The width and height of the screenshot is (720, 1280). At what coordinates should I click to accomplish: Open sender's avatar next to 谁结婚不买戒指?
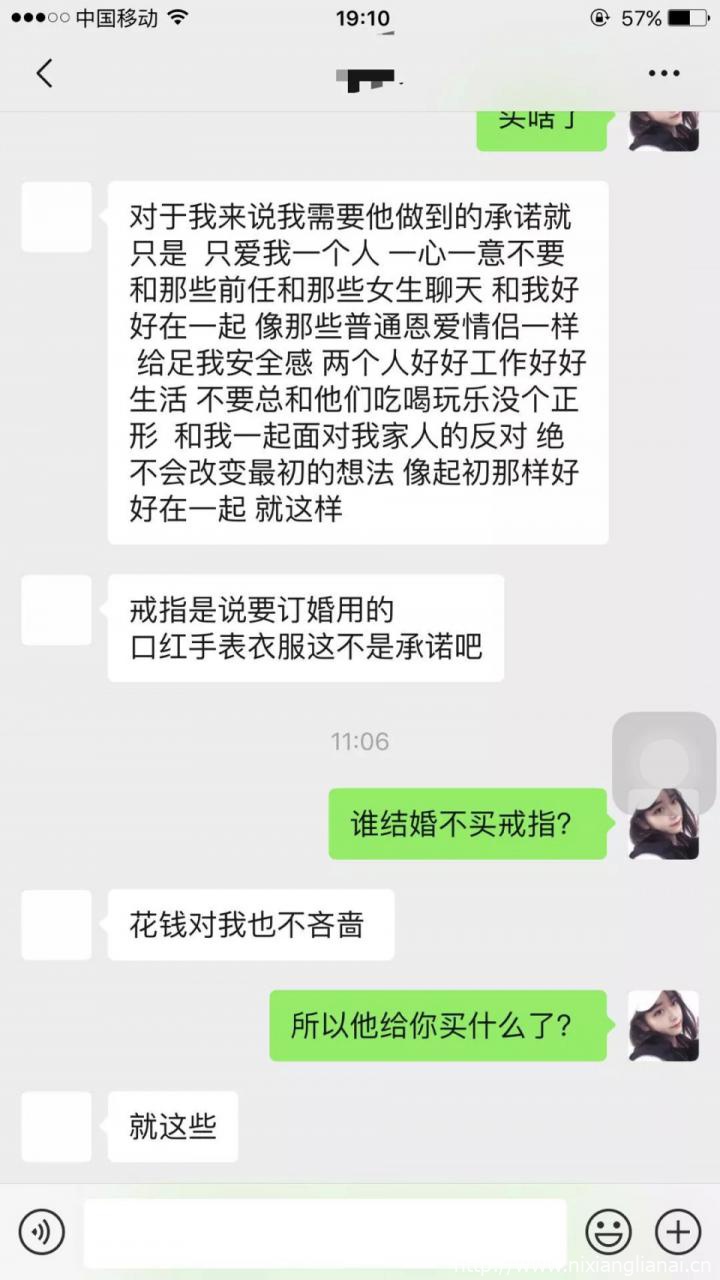663,824
